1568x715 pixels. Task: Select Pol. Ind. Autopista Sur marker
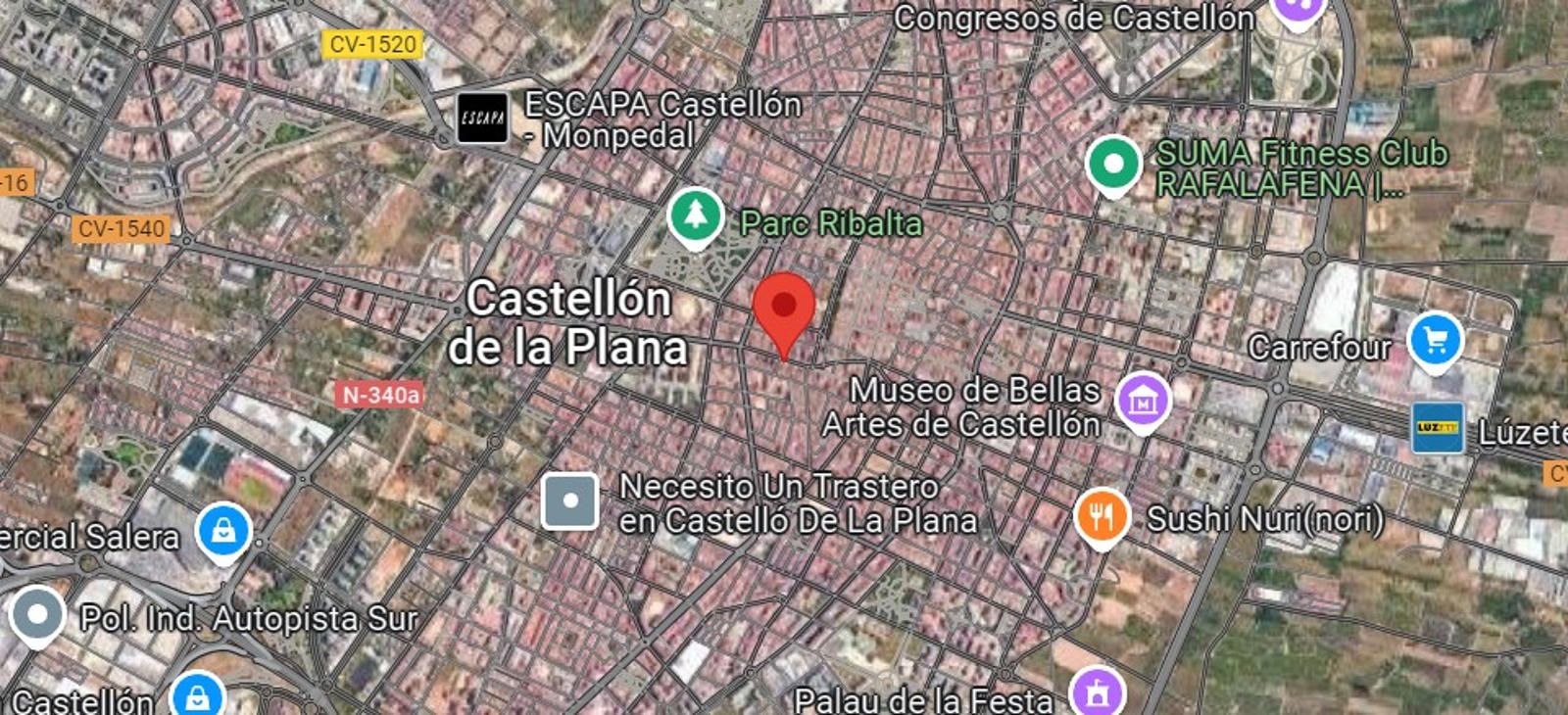click(37, 615)
